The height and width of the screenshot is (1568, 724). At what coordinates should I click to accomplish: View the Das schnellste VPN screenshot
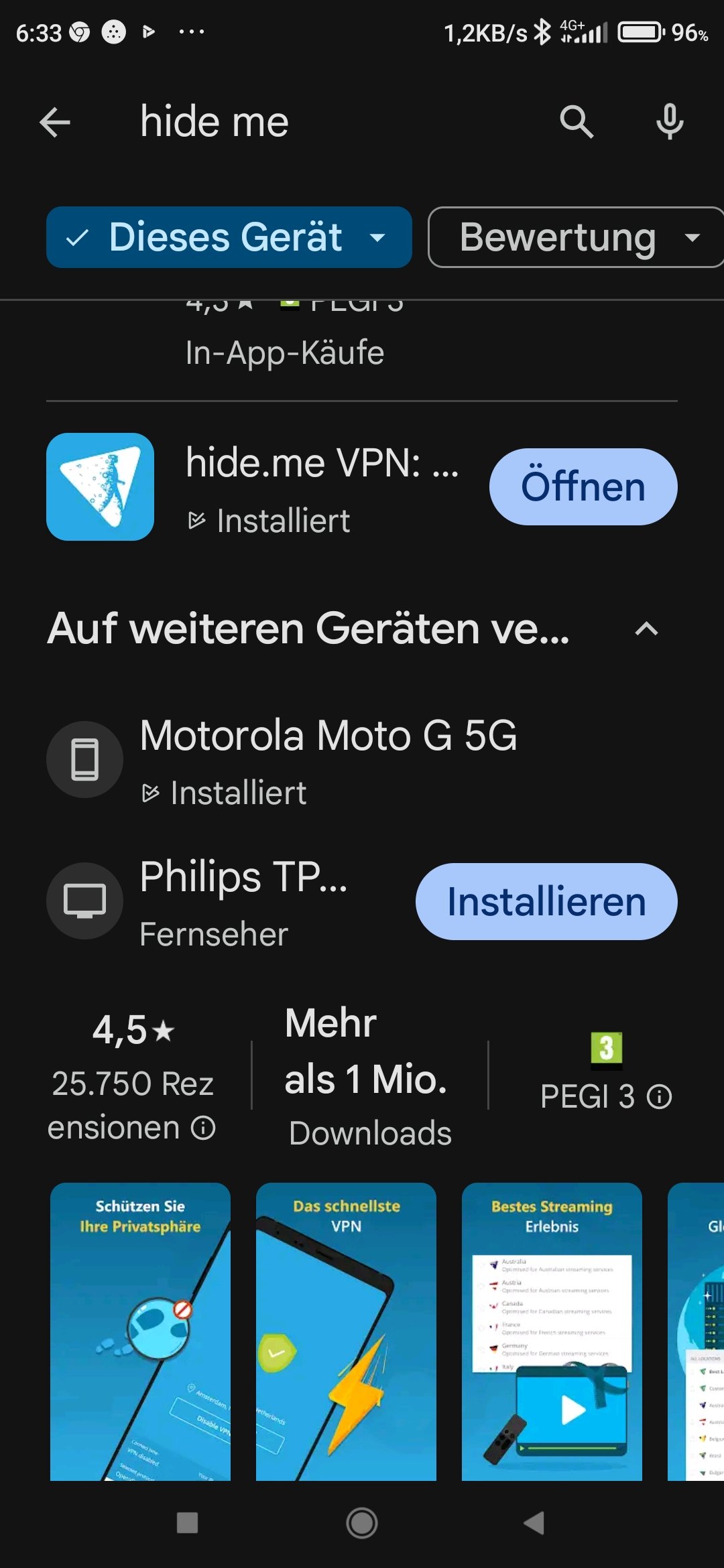(x=346, y=1331)
